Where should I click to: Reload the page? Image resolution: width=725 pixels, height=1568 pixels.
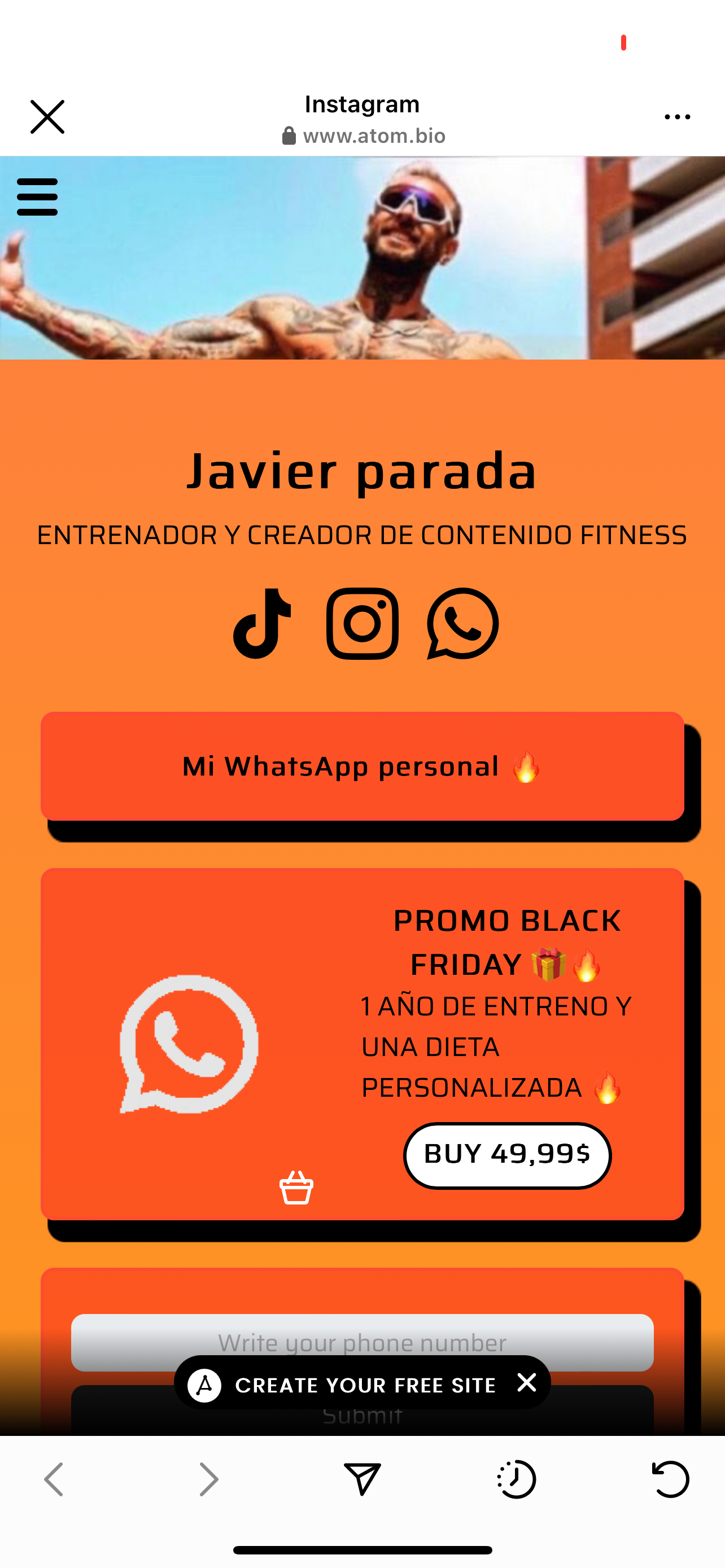(670, 1478)
